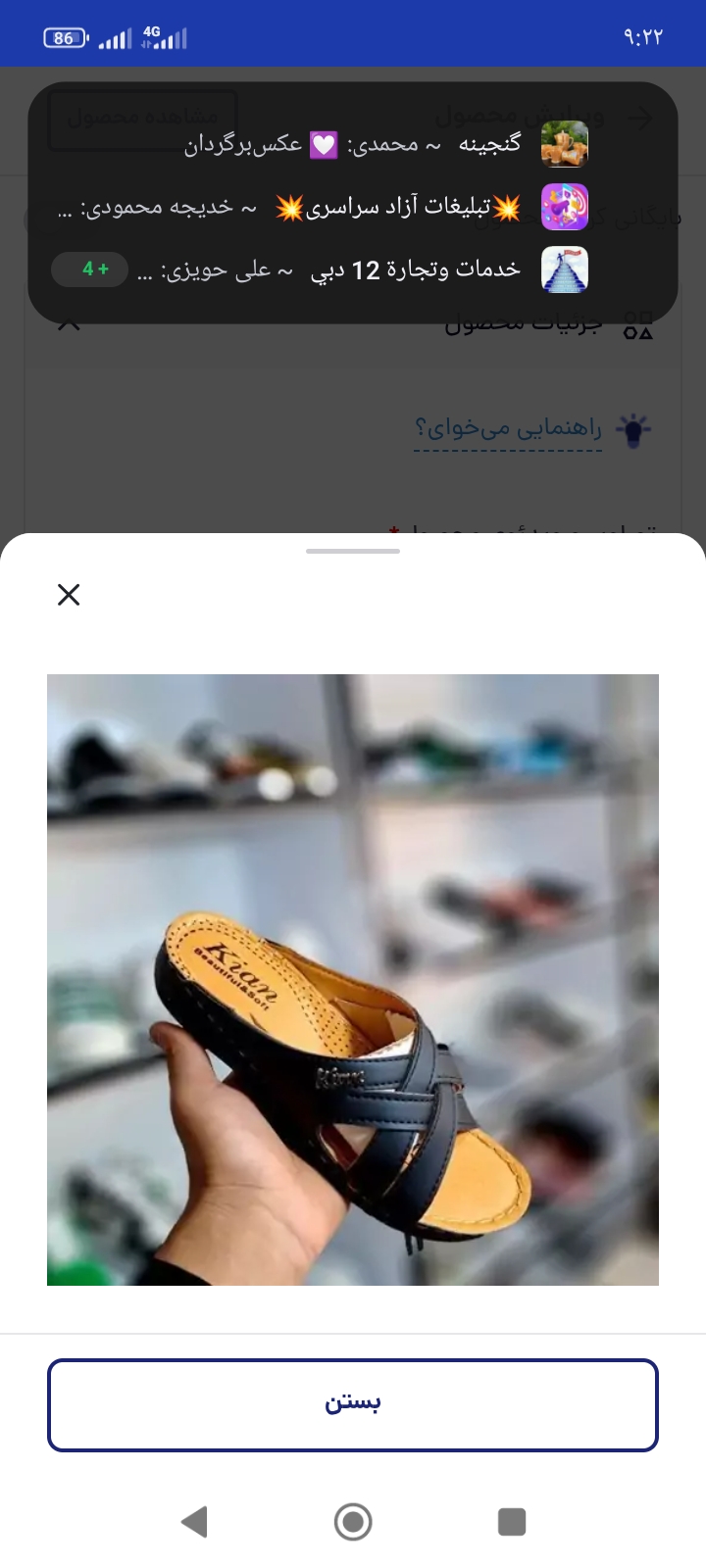The width and height of the screenshot is (706, 1568).
Task: Go to the home screen
Action: pyautogui.click(x=353, y=1521)
